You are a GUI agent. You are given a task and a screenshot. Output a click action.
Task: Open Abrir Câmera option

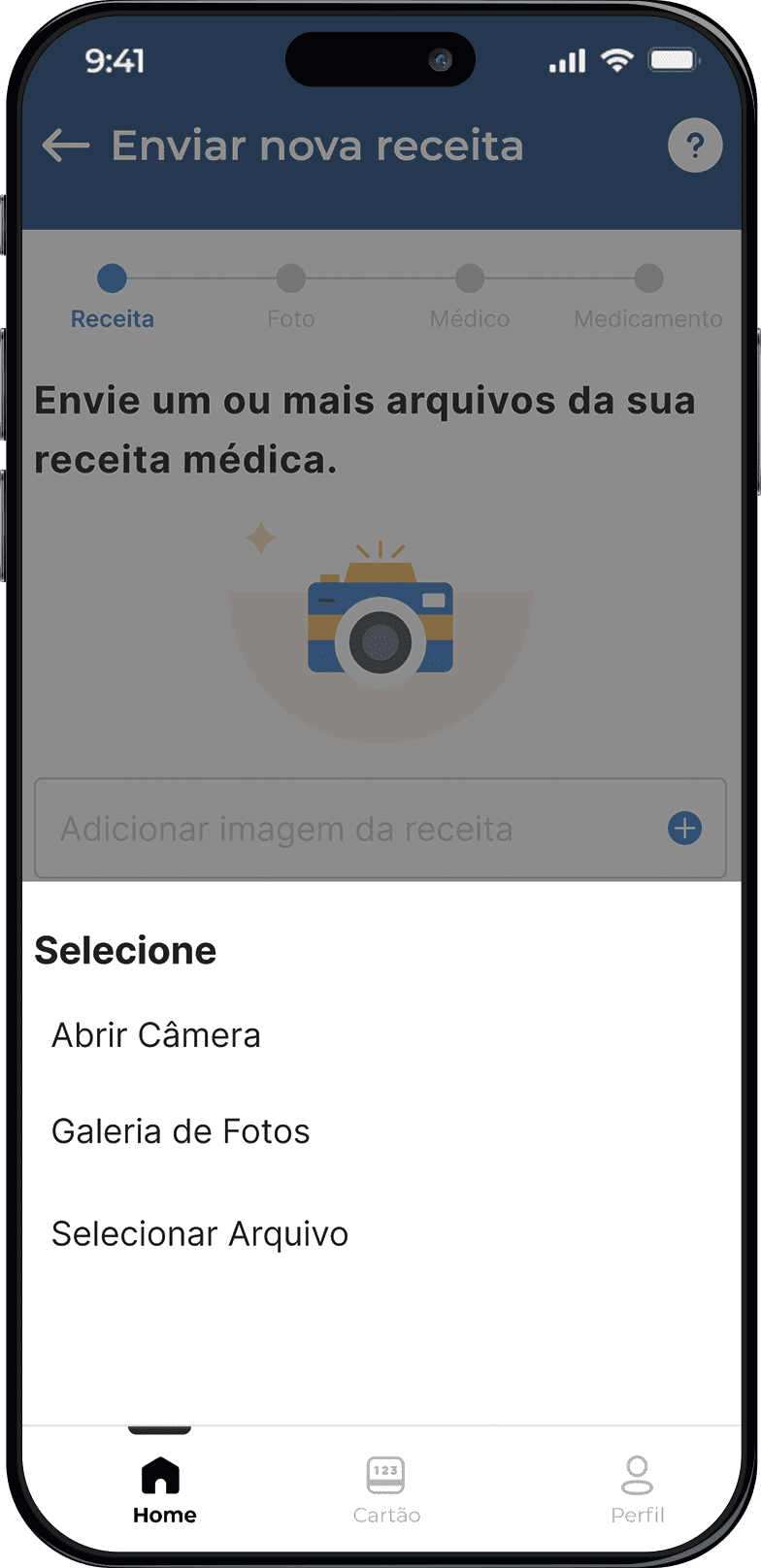pos(156,1034)
